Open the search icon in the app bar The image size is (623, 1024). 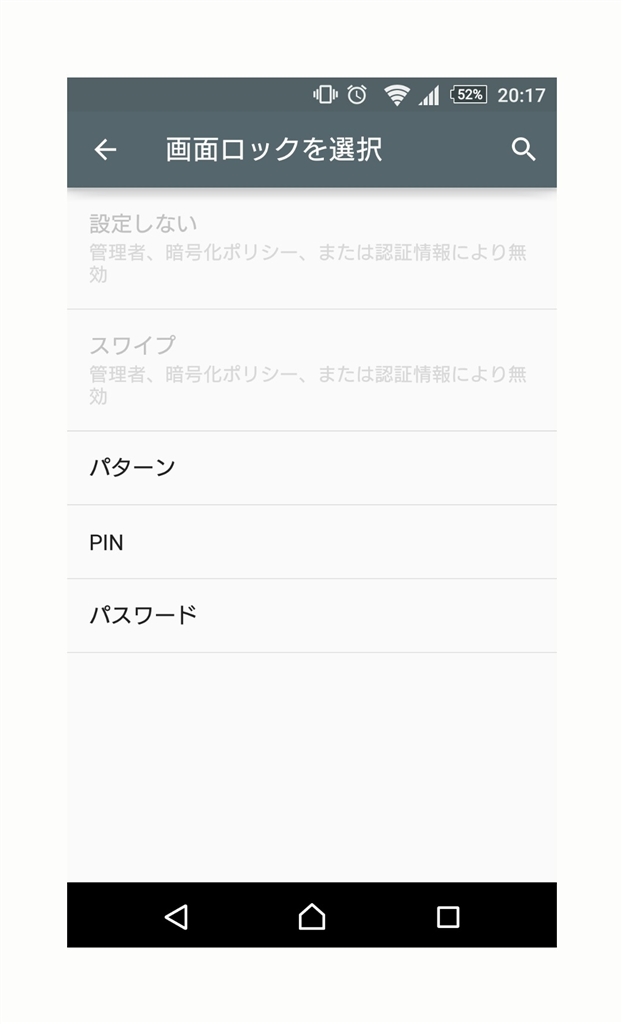point(523,150)
